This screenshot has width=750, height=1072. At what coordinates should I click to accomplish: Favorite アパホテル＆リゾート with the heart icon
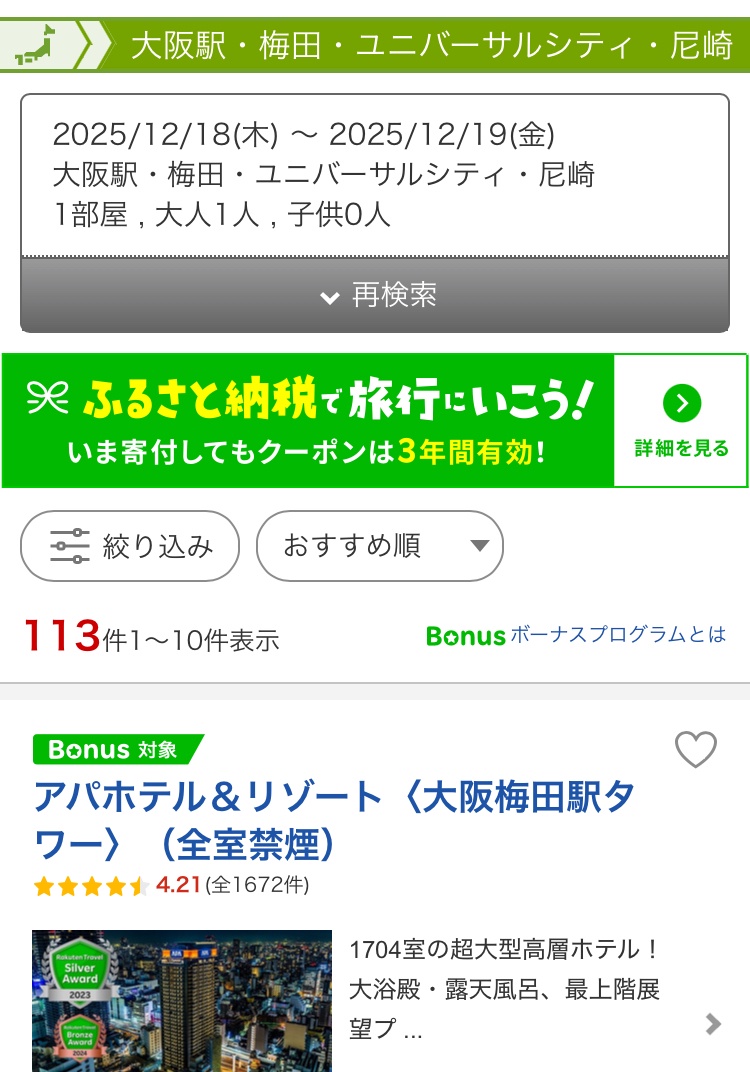[x=696, y=749]
